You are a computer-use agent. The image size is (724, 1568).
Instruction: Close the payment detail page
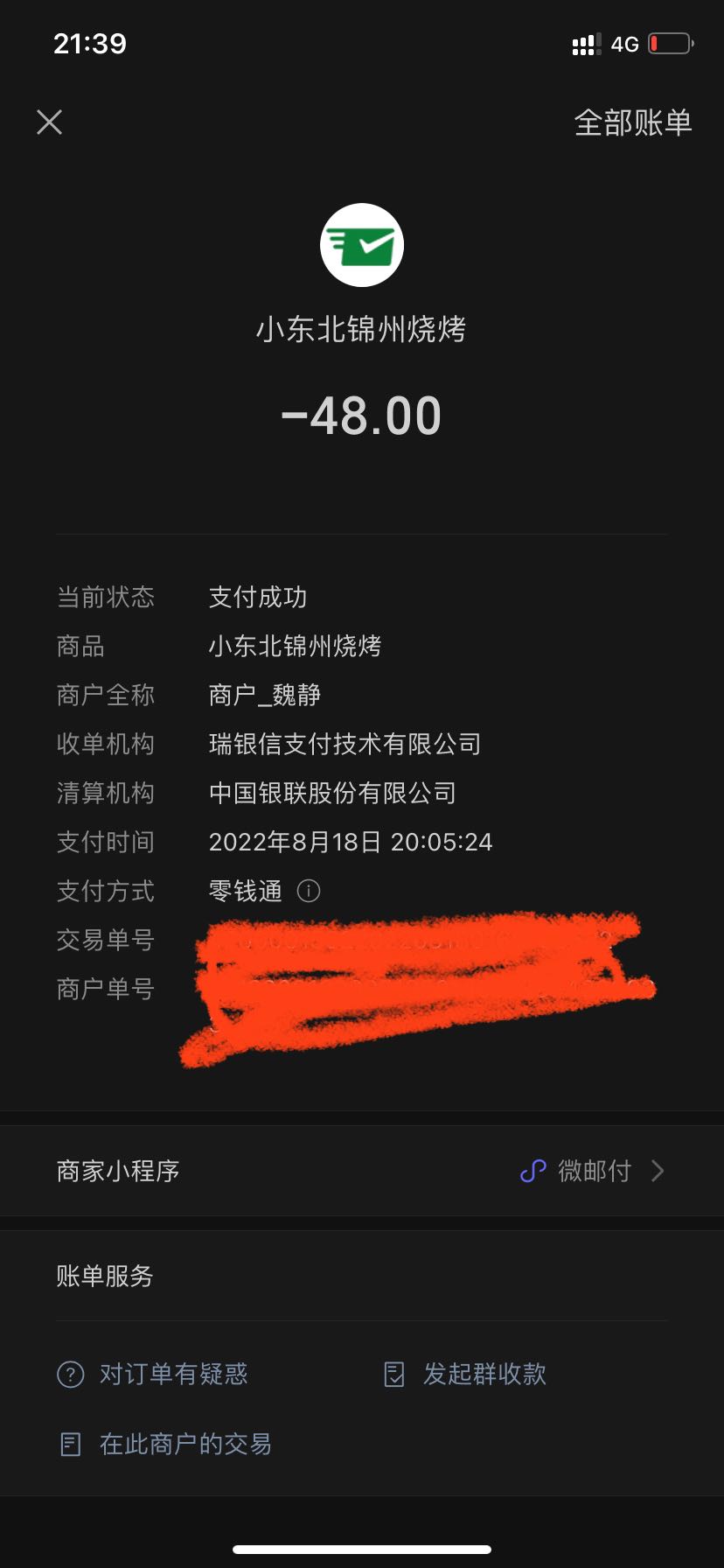50,122
